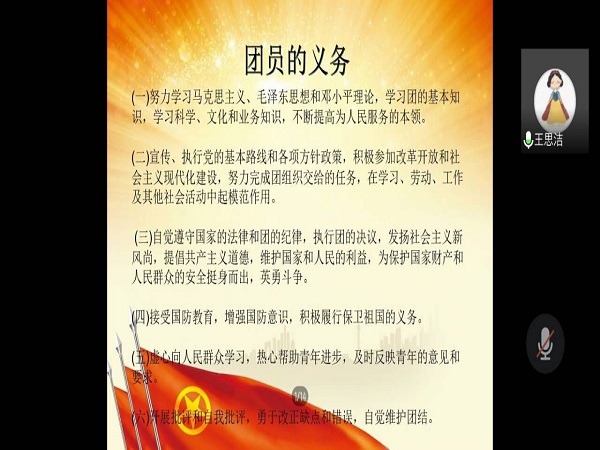Open participant tile of 王思洁
Viewport: 600px width, 450px height.
pyautogui.click(x=554, y=100)
